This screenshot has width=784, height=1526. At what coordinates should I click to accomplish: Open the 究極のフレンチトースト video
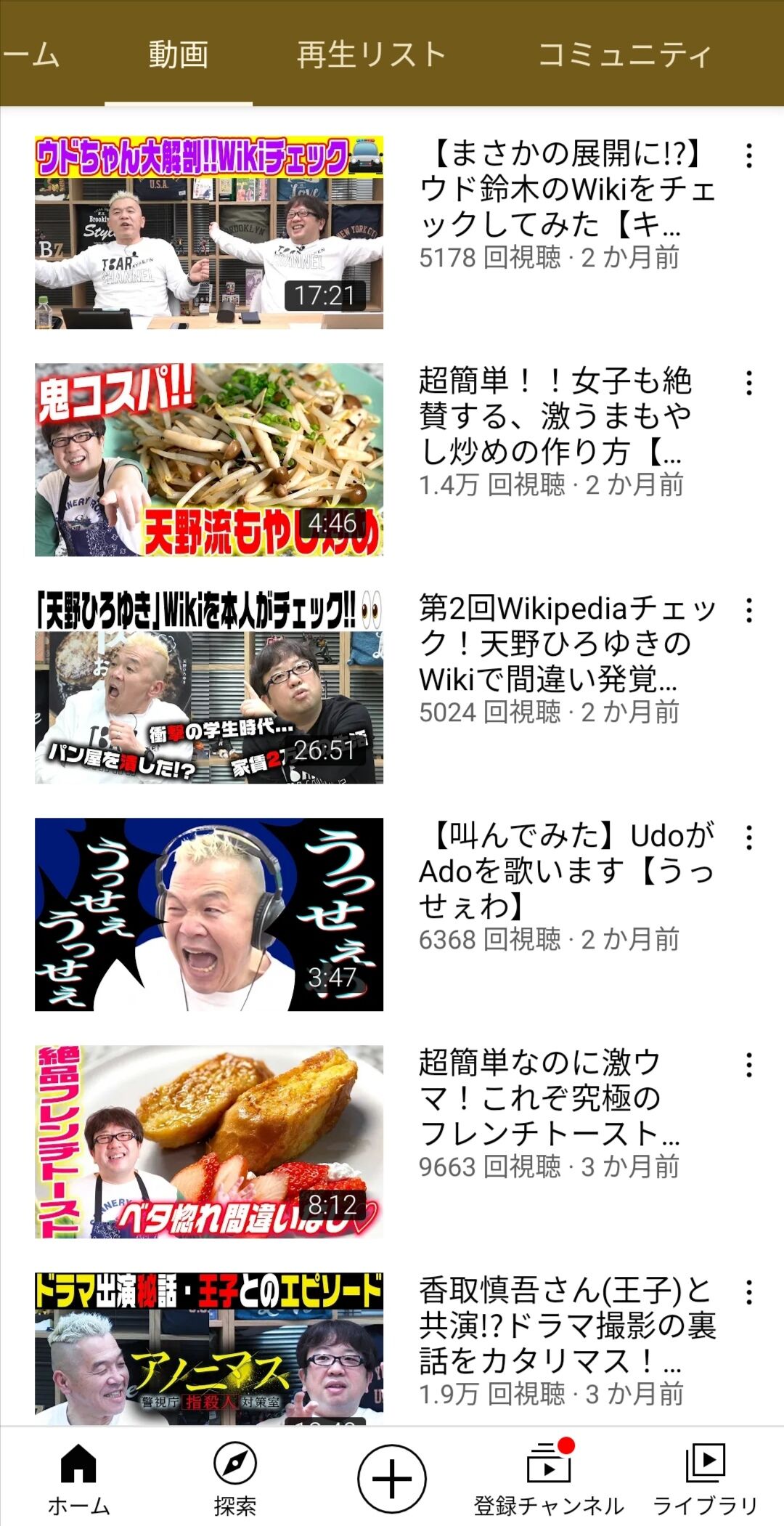point(208,1142)
